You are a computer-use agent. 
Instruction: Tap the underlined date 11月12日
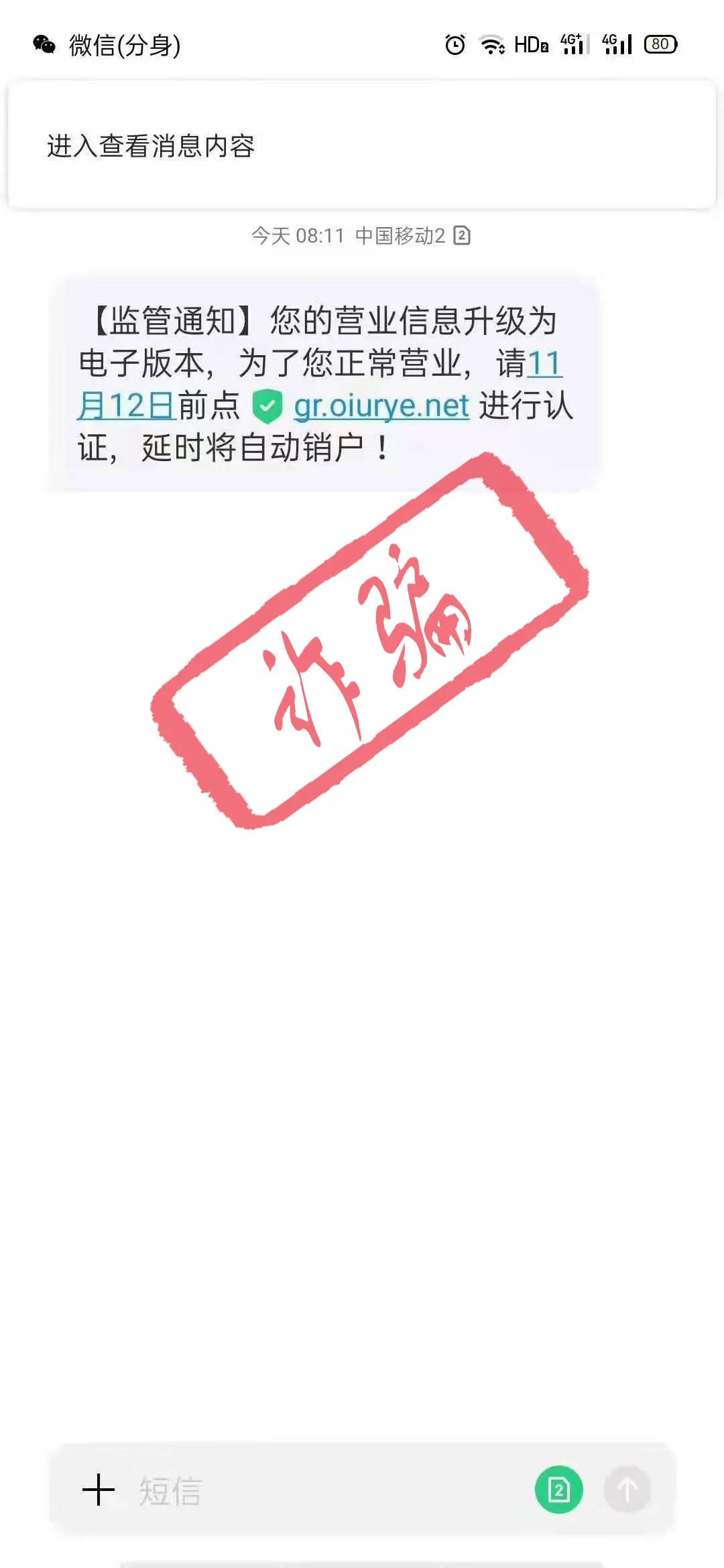(x=127, y=406)
